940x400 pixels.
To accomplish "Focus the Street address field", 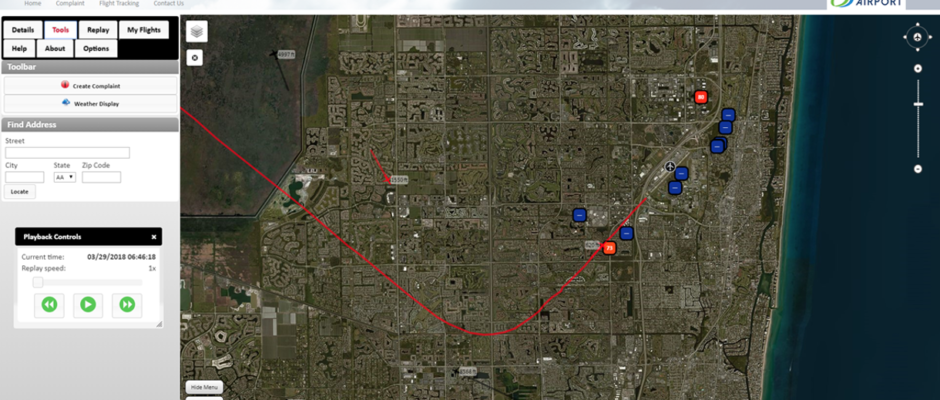I will (67, 153).
